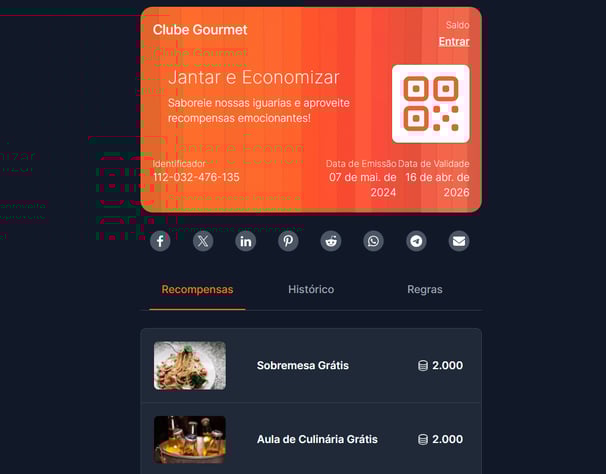The image size is (606, 474).
Task: Share the card via Telegram
Action: click(416, 241)
